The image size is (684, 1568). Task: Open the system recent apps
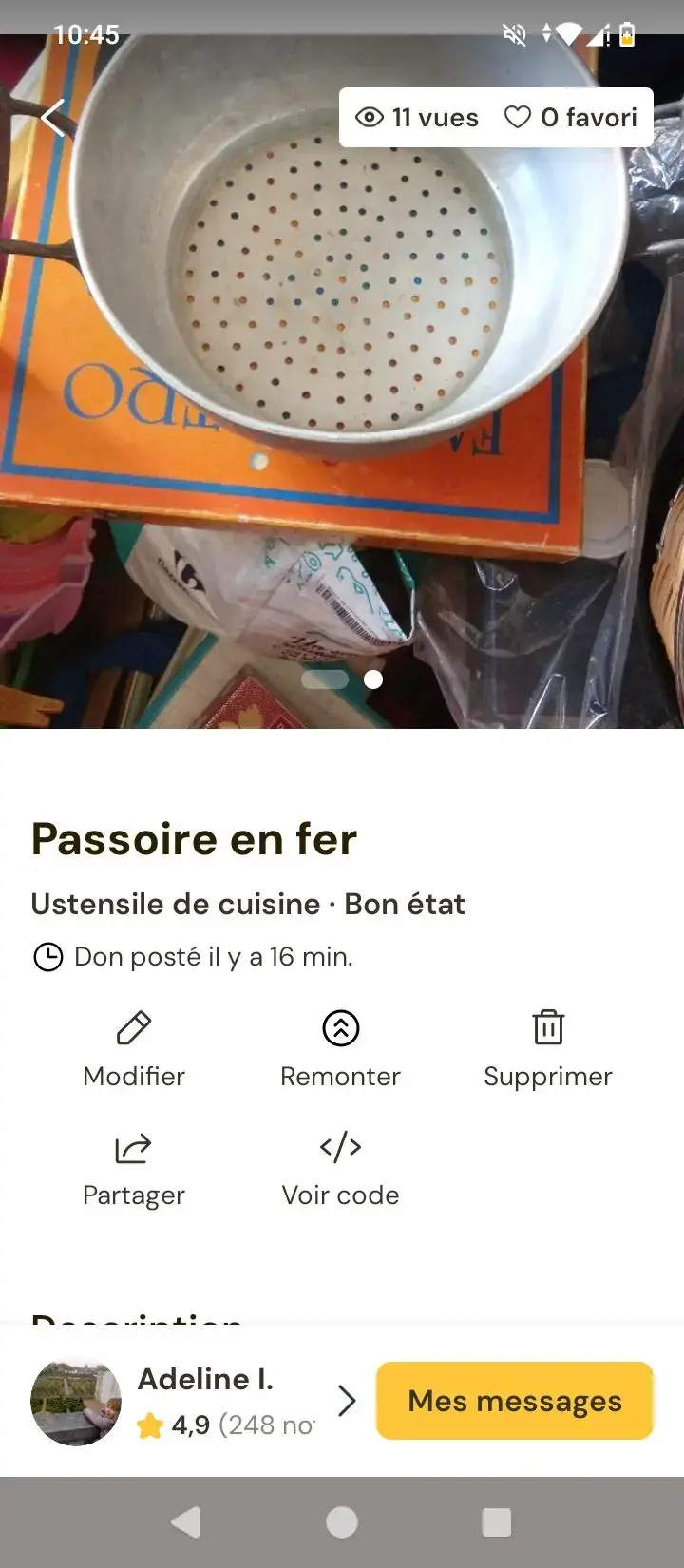(x=497, y=1522)
